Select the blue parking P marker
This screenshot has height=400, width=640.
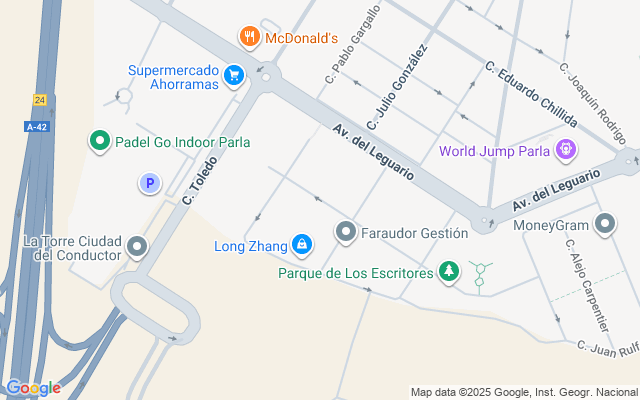pos(149,182)
